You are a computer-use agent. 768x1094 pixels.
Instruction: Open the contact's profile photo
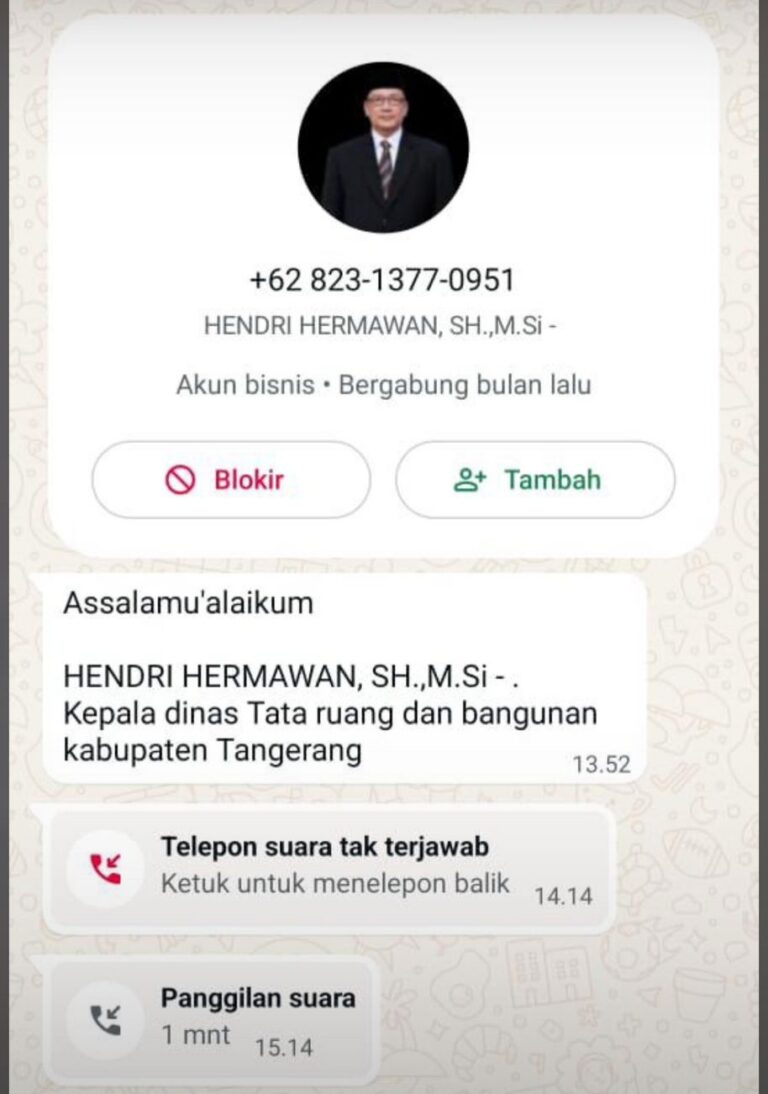[383, 147]
